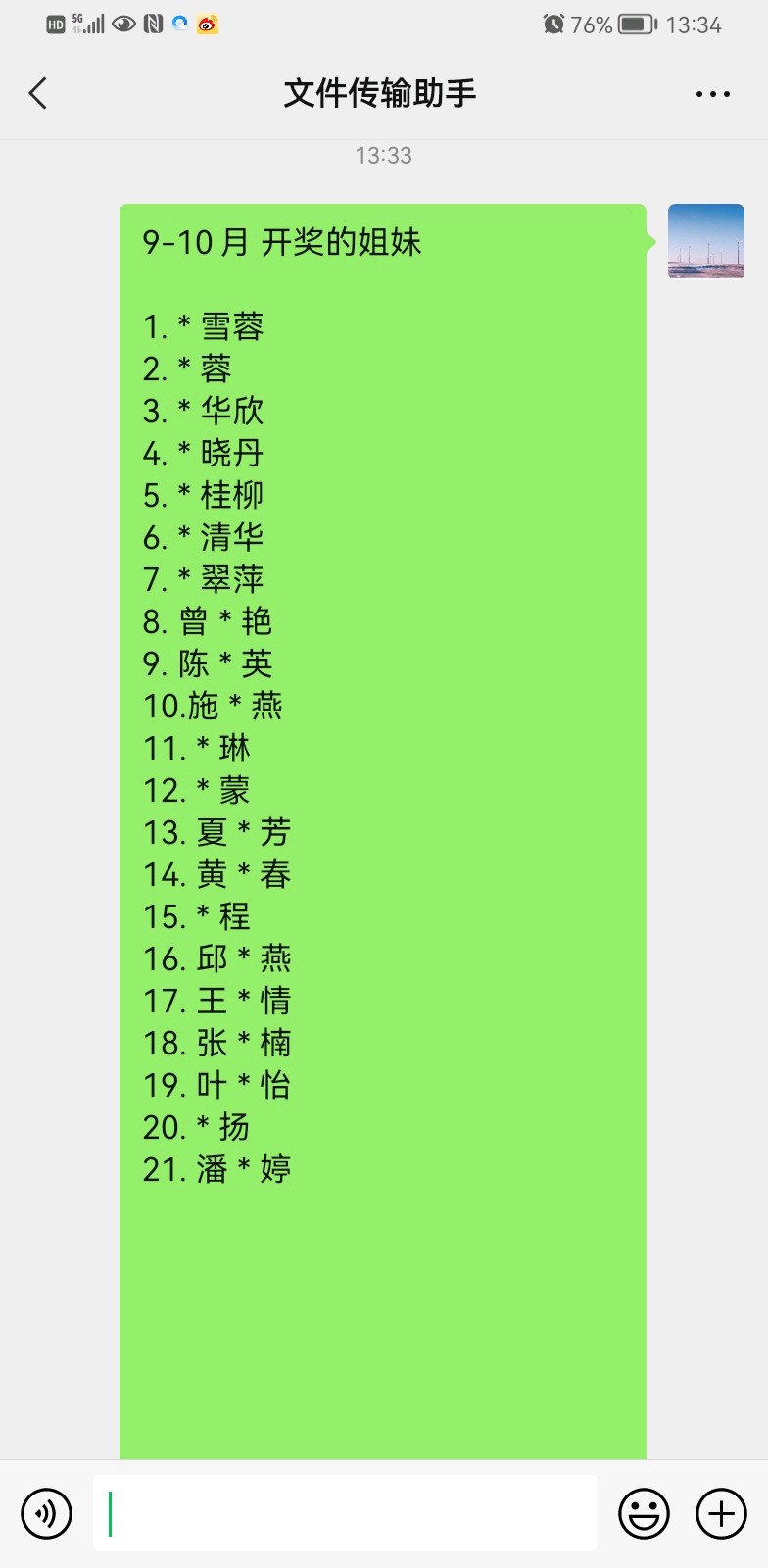Go back from the 文件传输助手 chat

pos(38,94)
